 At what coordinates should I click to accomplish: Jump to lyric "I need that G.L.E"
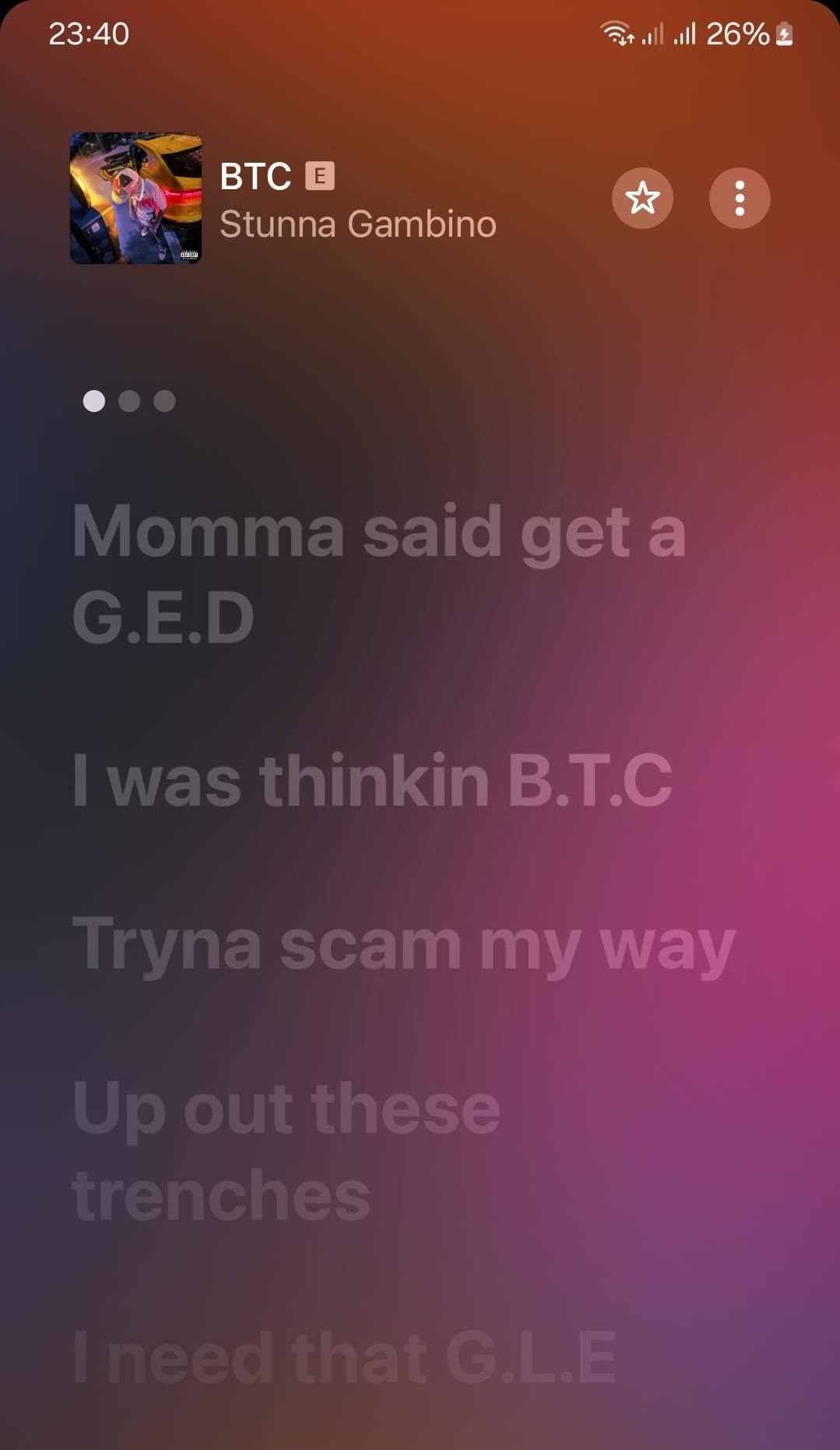click(x=344, y=1358)
